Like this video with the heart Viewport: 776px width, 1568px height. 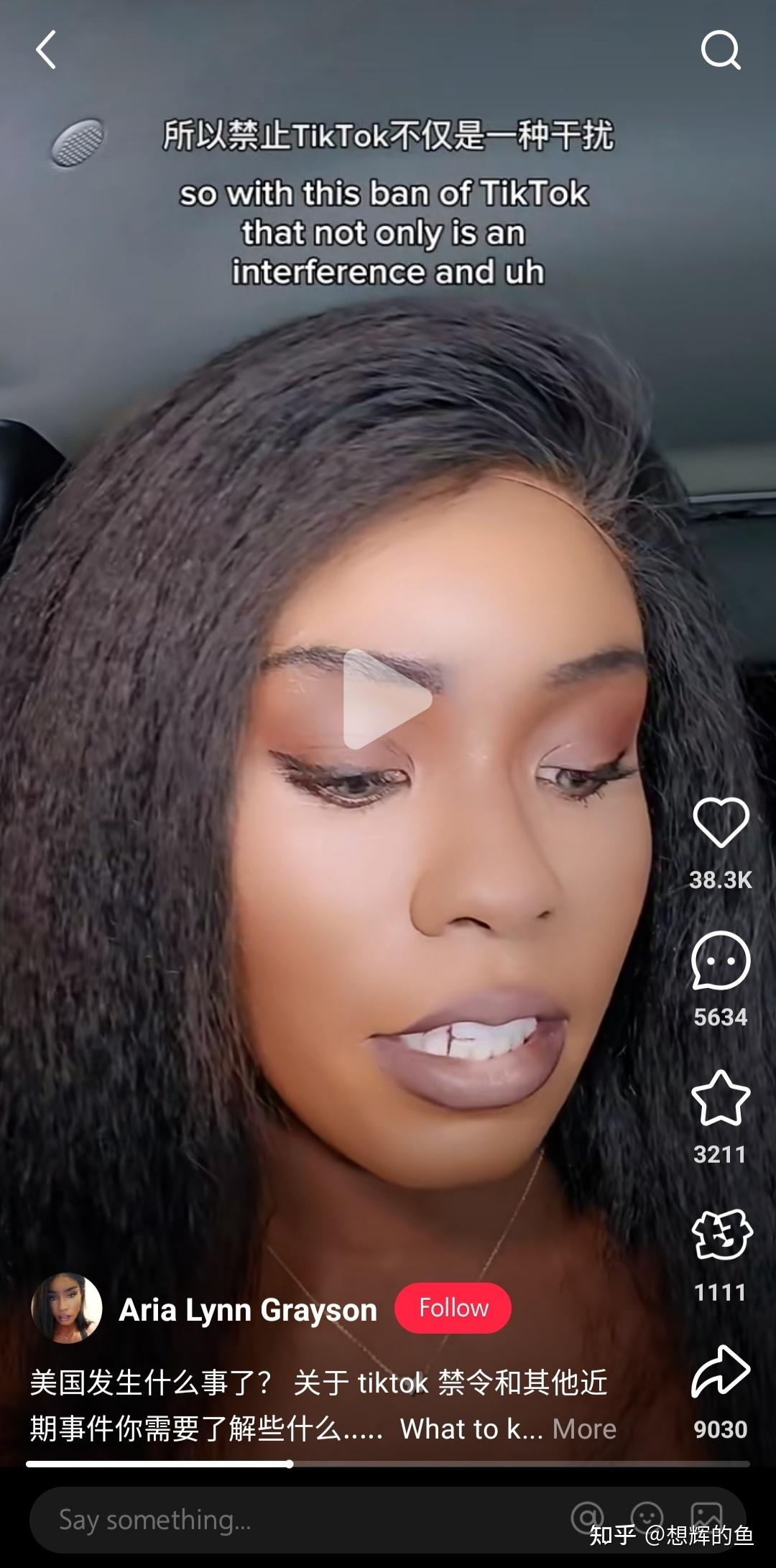pyautogui.click(x=721, y=823)
